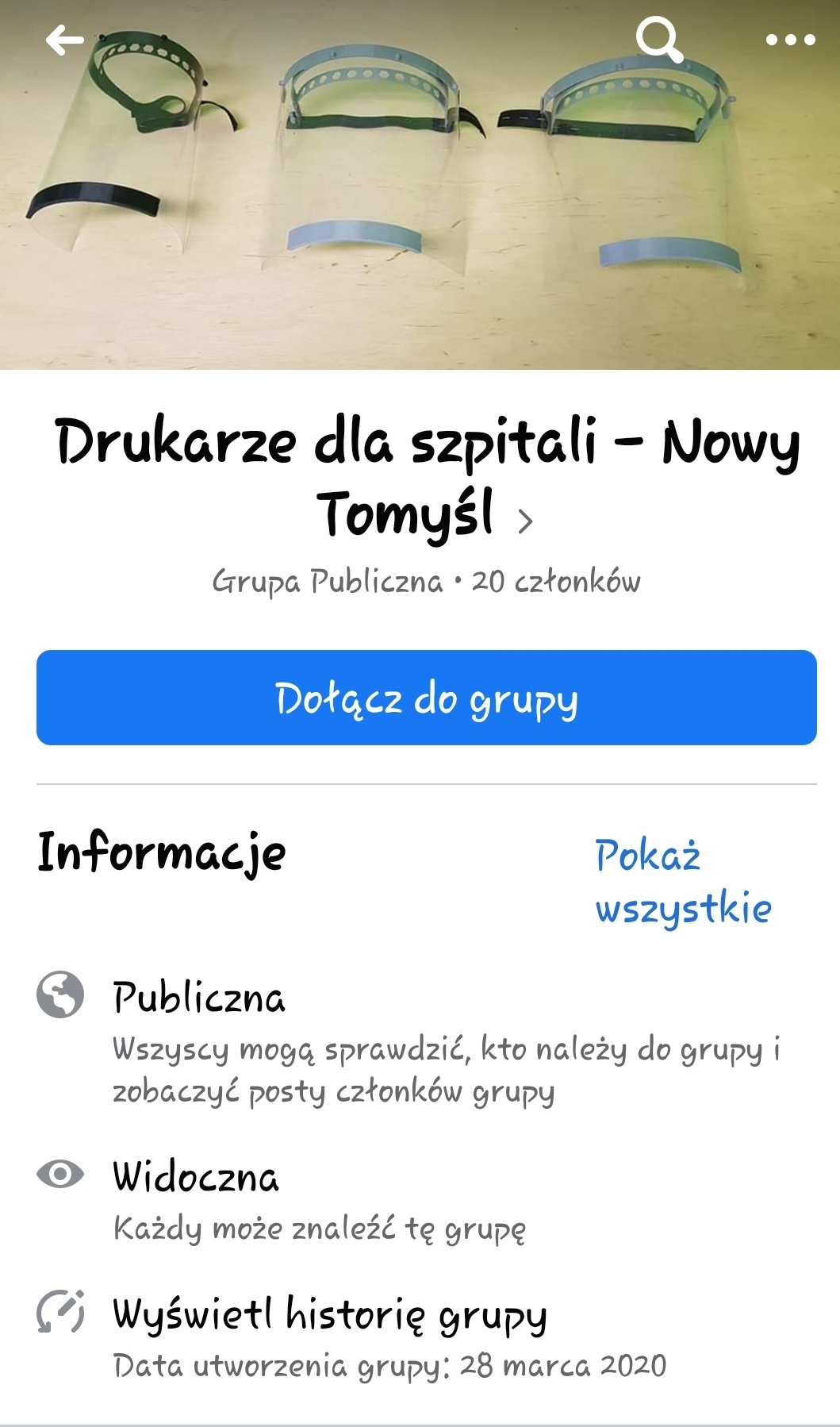The image size is (840, 1427).
Task: Go back using the arrow icon
Action: [65, 40]
